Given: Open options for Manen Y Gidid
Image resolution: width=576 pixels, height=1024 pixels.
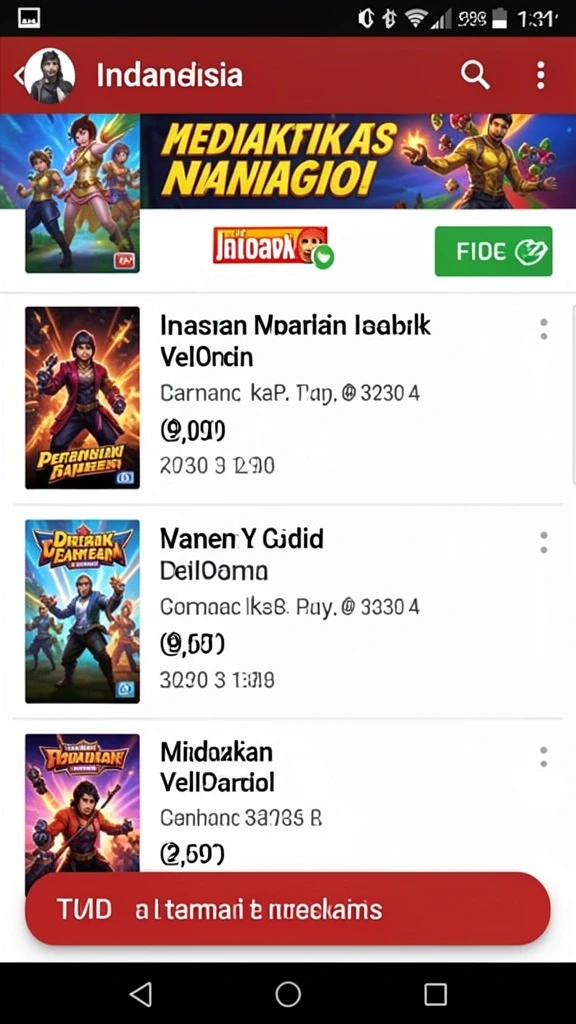Looking at the screenshot, I should coord(543,543).
